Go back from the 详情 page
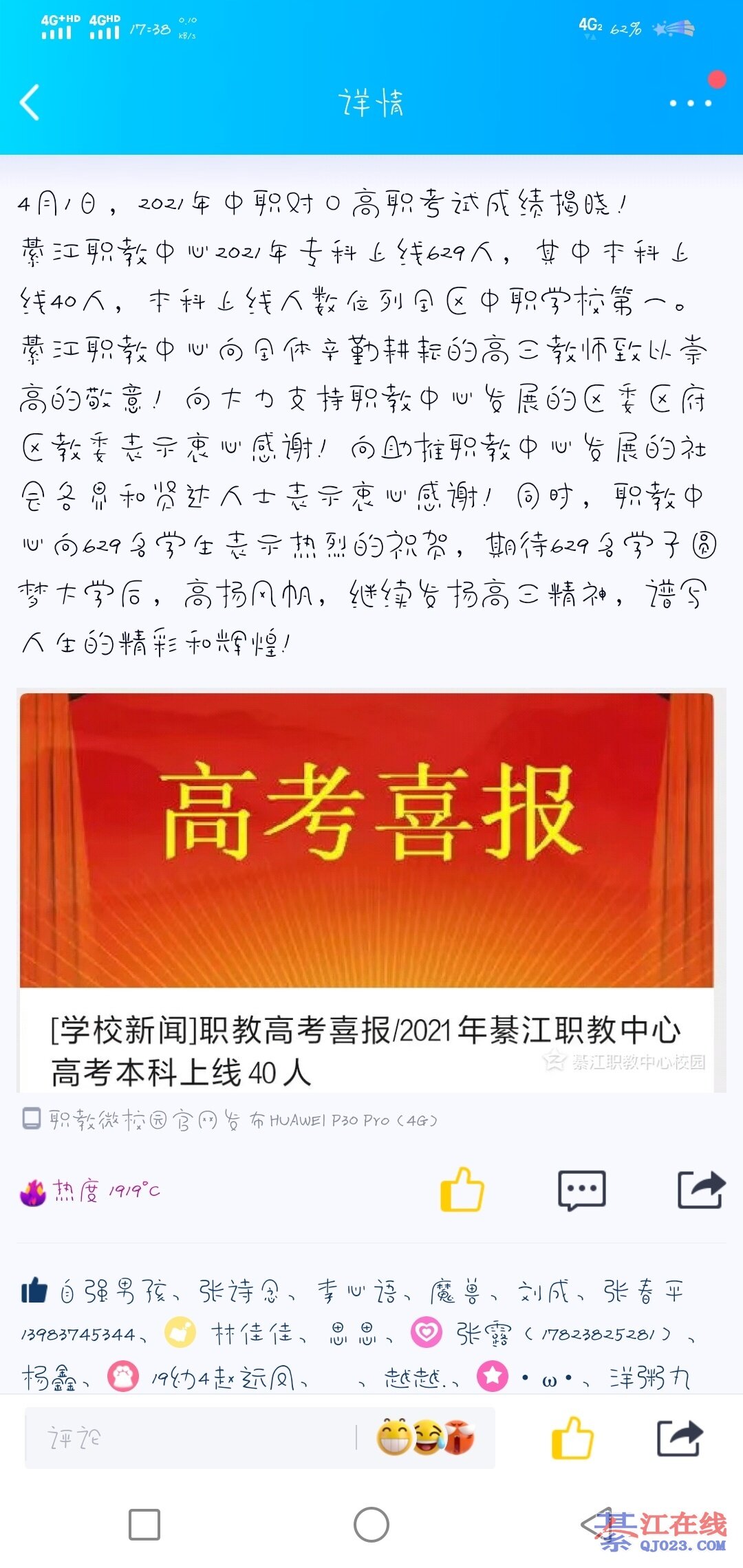The height and width of the screenshot is (1568, 743). click(x=30, y=103)
